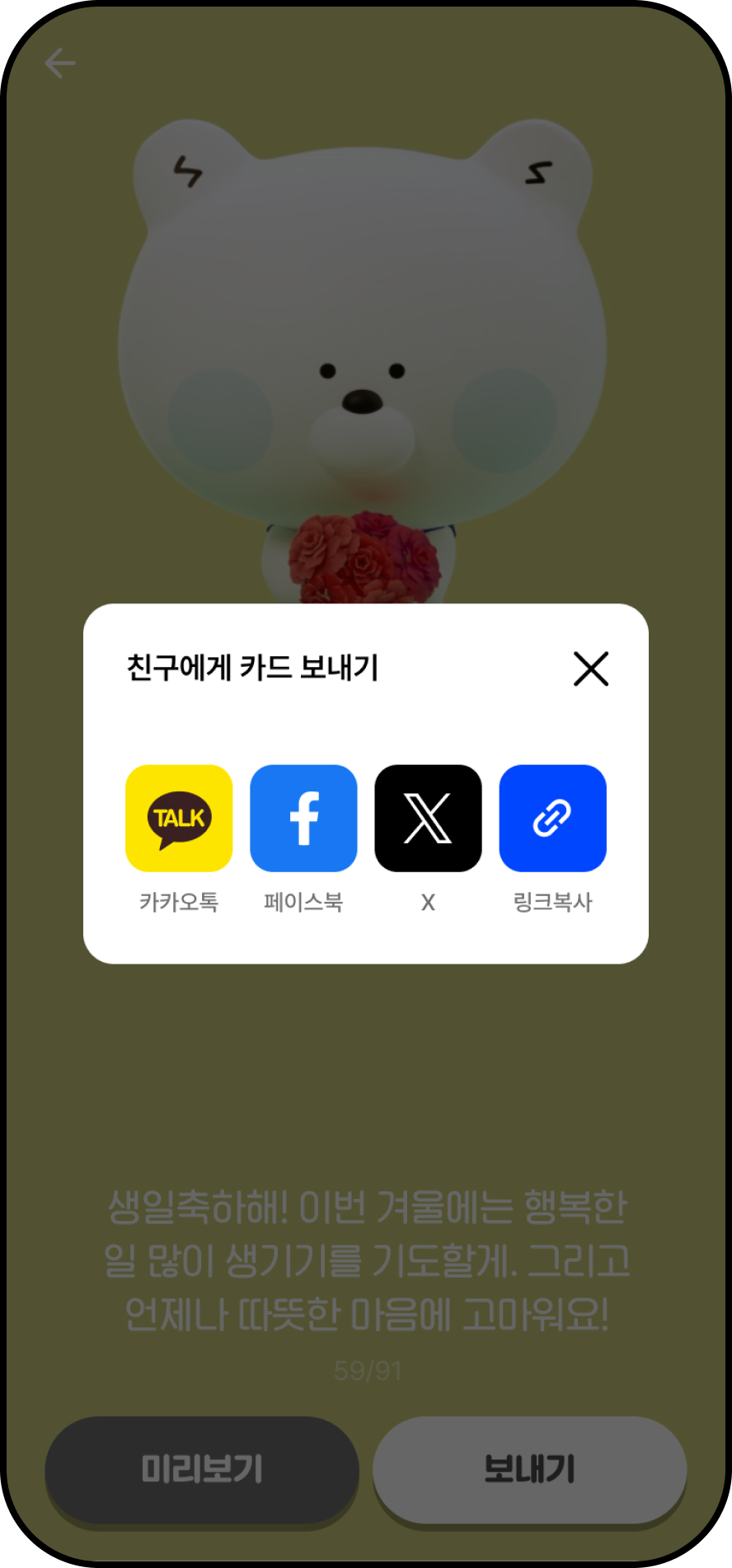Share the card on X
This screenshot has width=732, height=1568.
pos(428,818)
